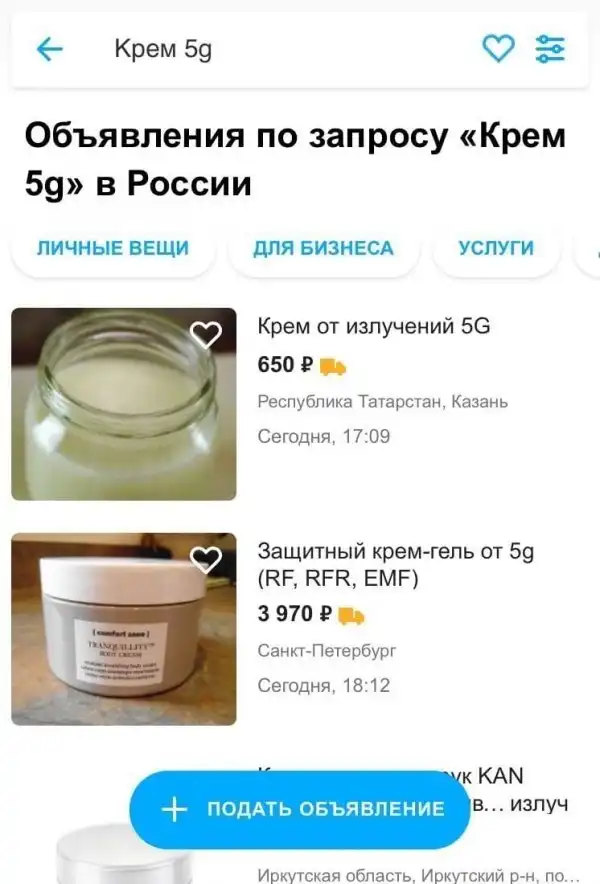The image size is (600, 884).
Task: Select the "Для бизнеса" category chip
Action: pyautogui.click(x=323, y=248)
